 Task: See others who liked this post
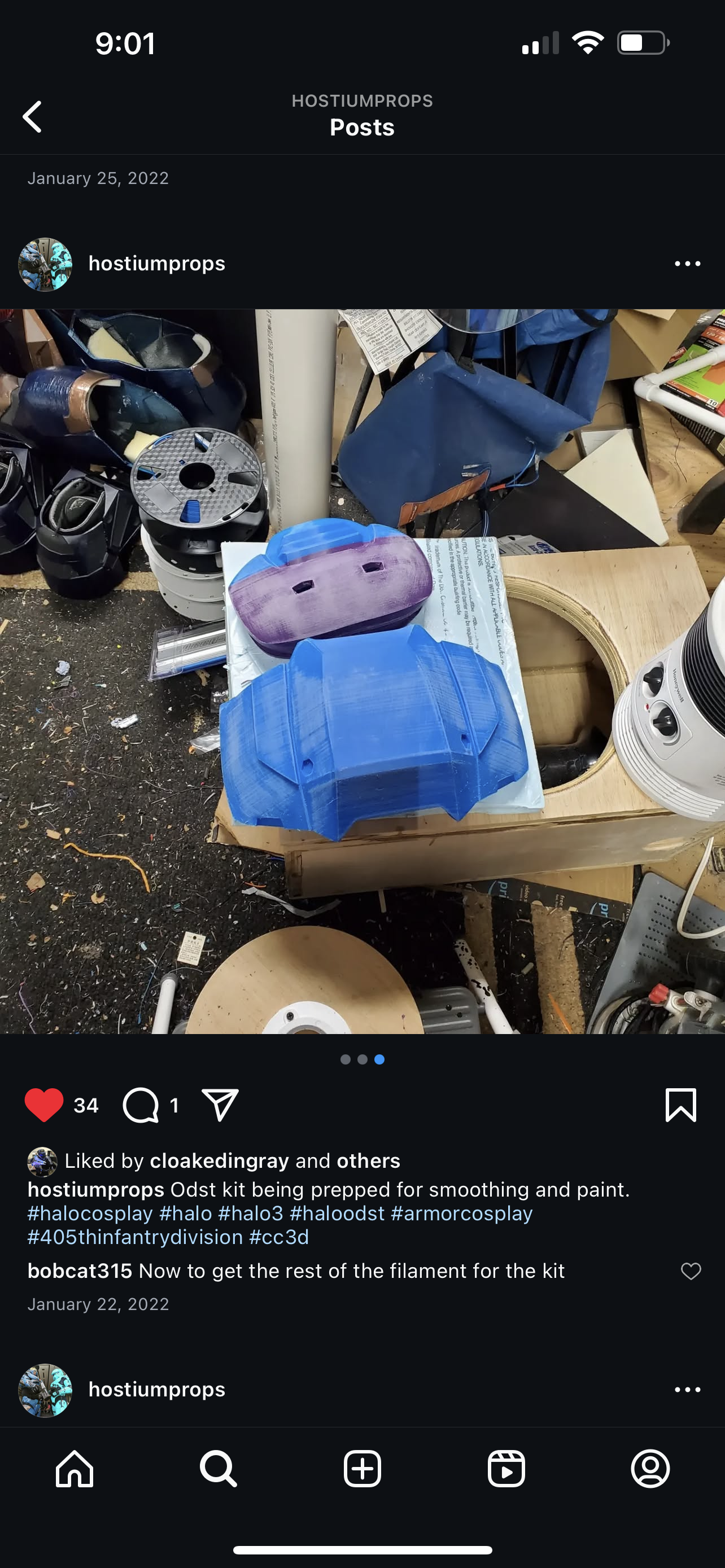click(x=368, y=1161)
